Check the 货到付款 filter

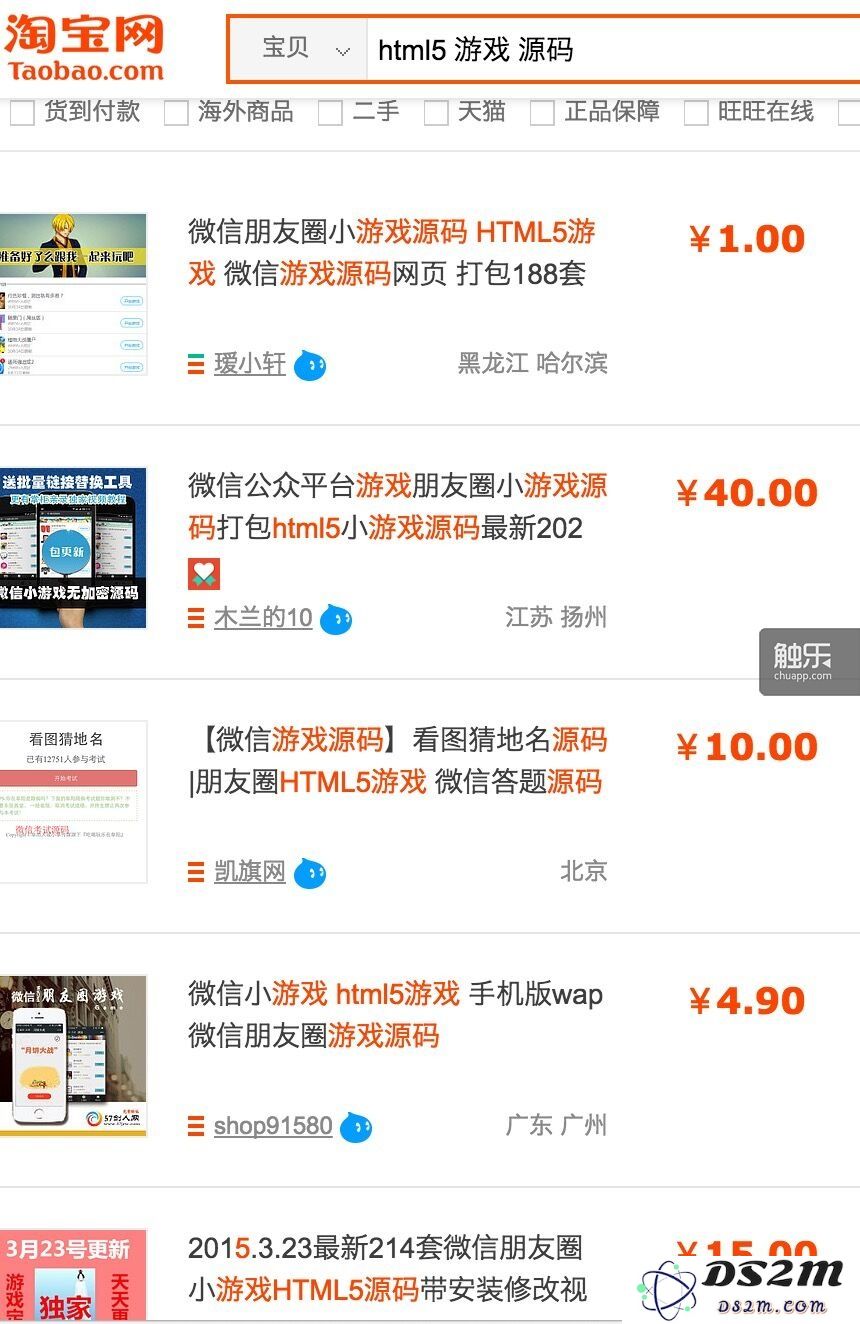[22, 113]
